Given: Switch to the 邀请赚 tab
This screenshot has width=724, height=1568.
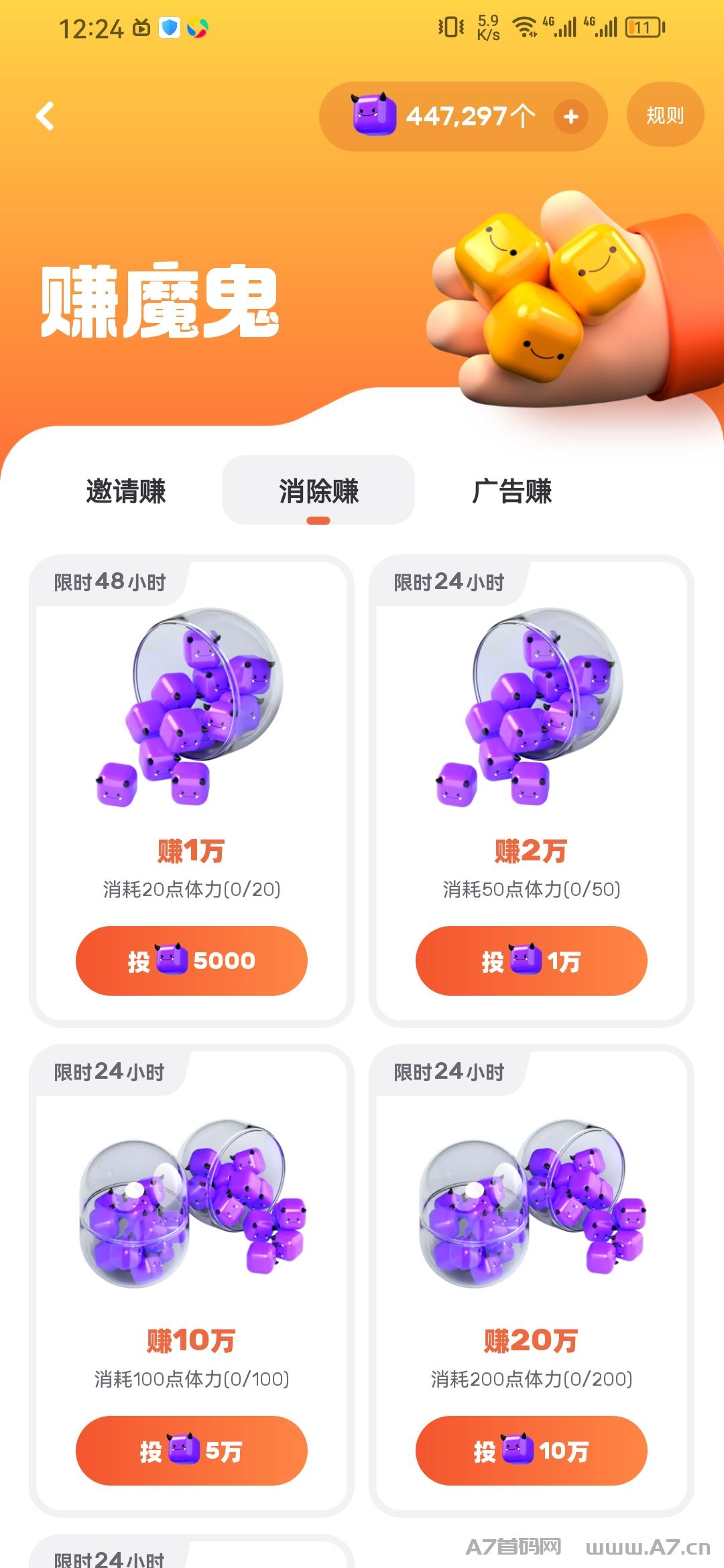Looking at the screenshot, I should tap(125, 491).
